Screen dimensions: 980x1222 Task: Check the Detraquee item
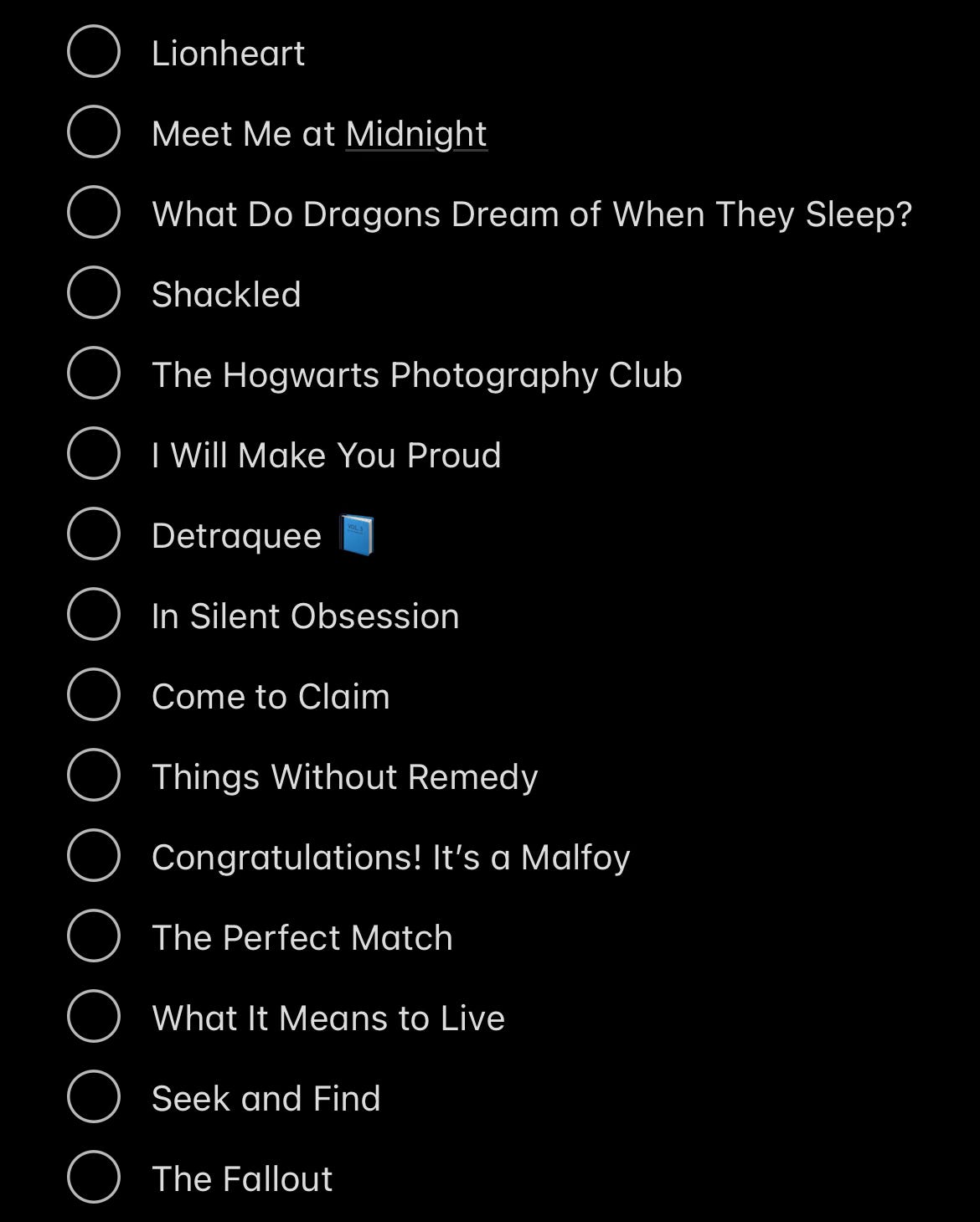tap(93, 534)
